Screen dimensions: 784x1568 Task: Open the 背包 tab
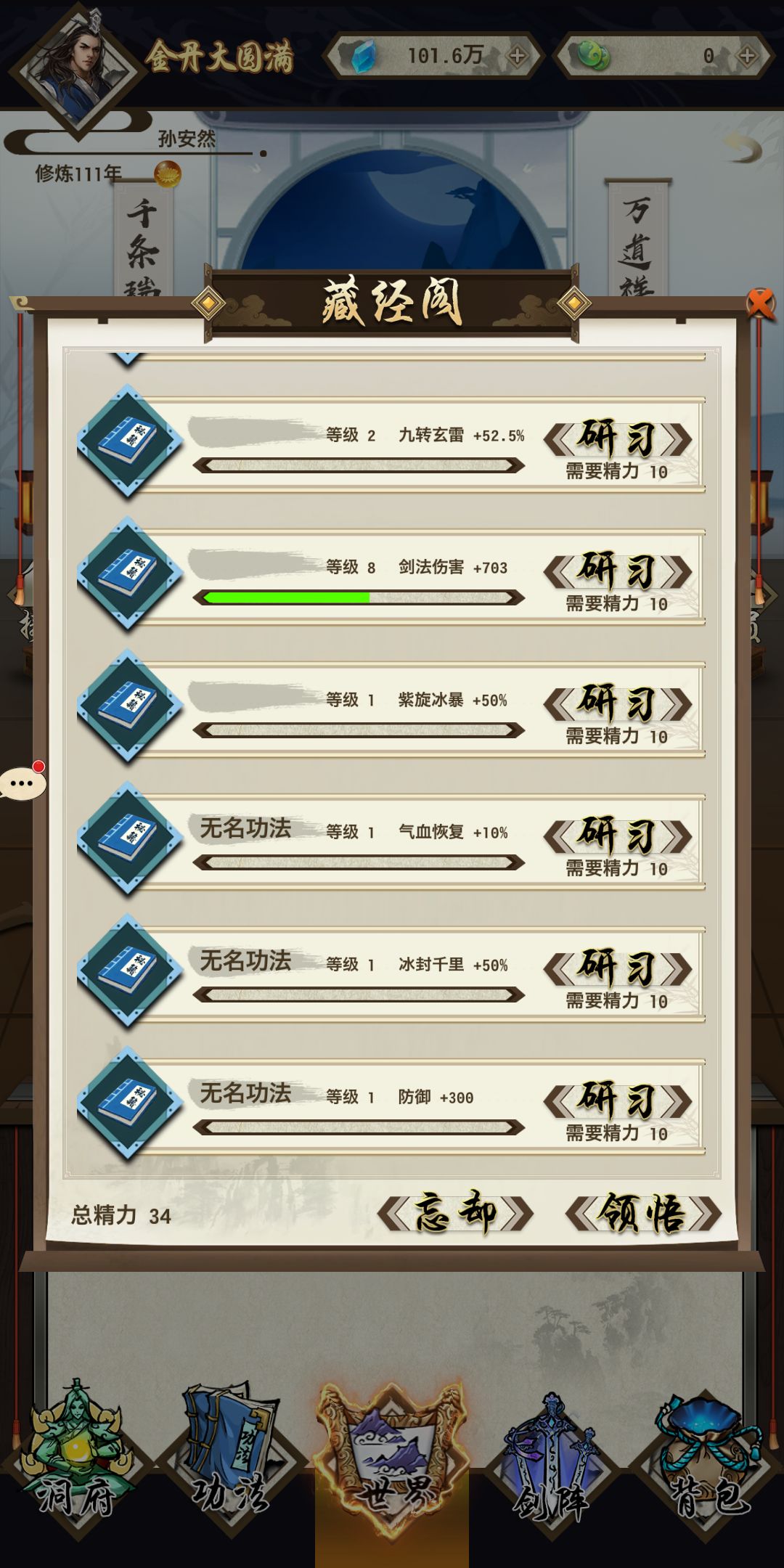708,1459
